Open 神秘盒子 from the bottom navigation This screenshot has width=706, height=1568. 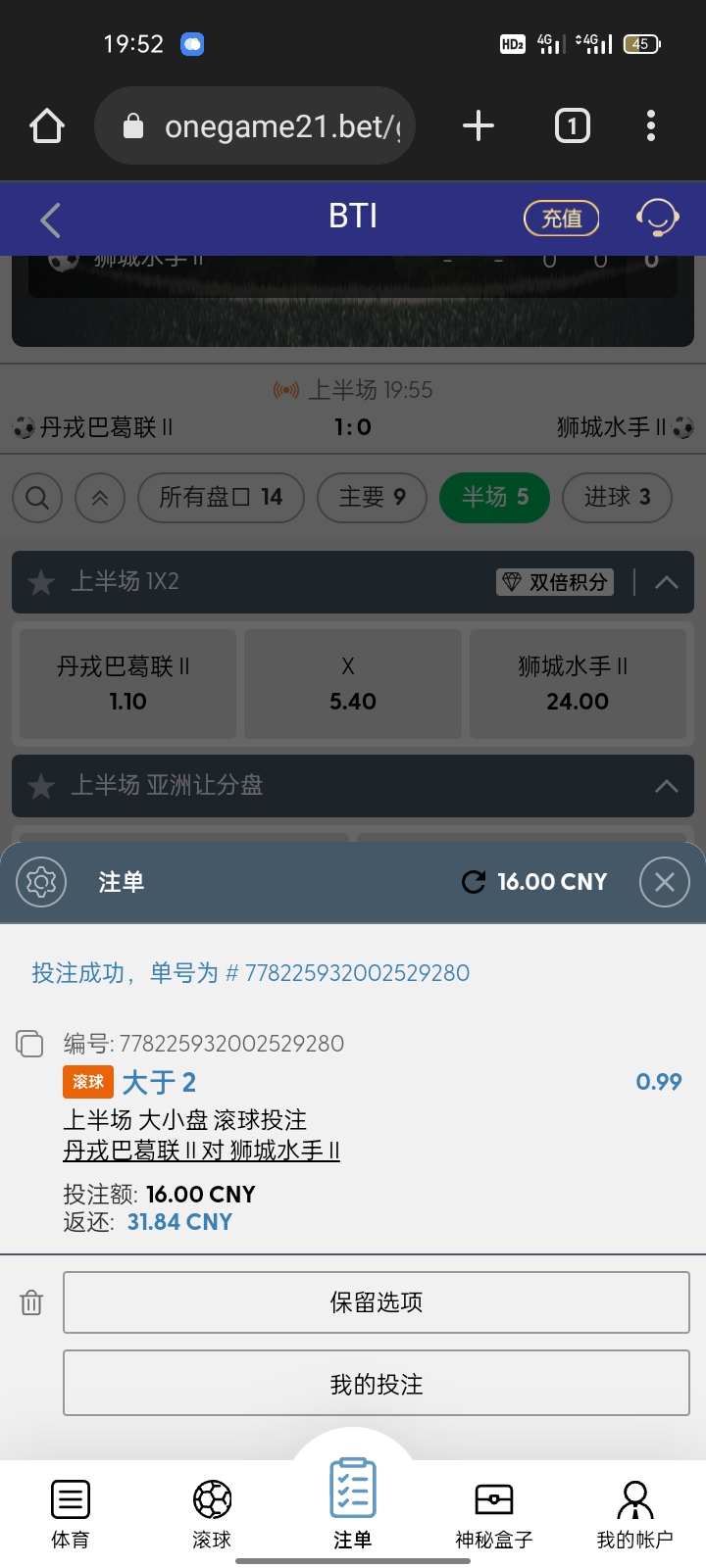click(493, 1509)
